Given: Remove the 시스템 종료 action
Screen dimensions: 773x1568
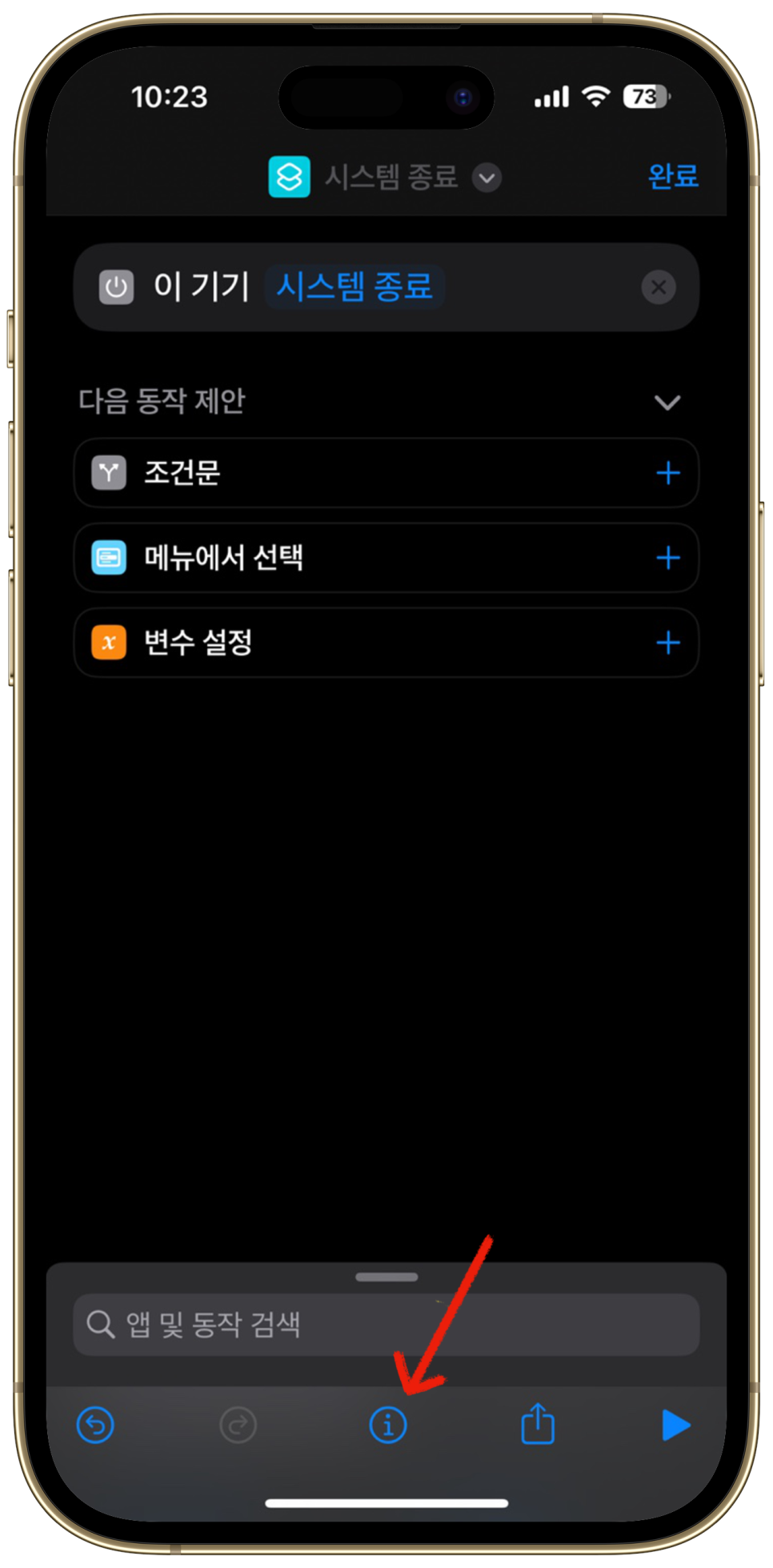Looking at the screenshot, I should point(659,287).
